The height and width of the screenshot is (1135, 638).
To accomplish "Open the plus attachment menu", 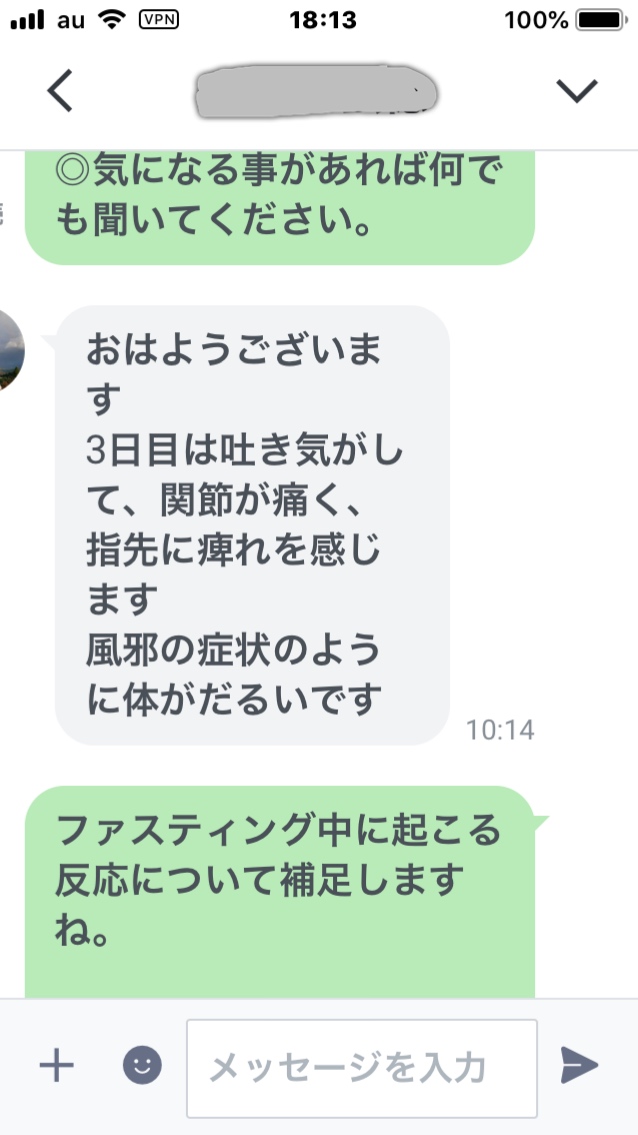I will click(56, 1066).
